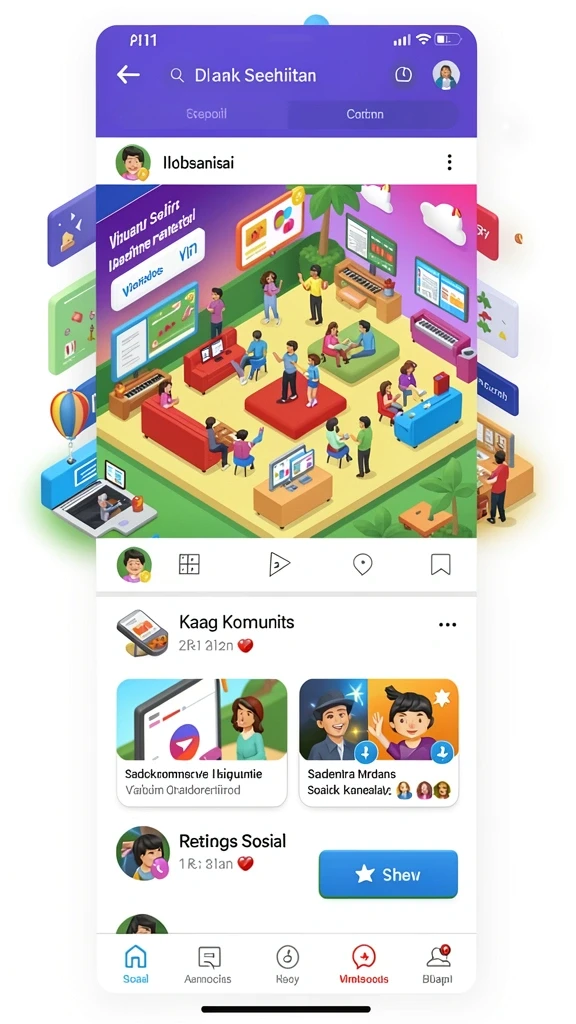This screenshot has height=1024, width=576.
Task: Tap the grid icon under the post
Action: tap(189, 564)
